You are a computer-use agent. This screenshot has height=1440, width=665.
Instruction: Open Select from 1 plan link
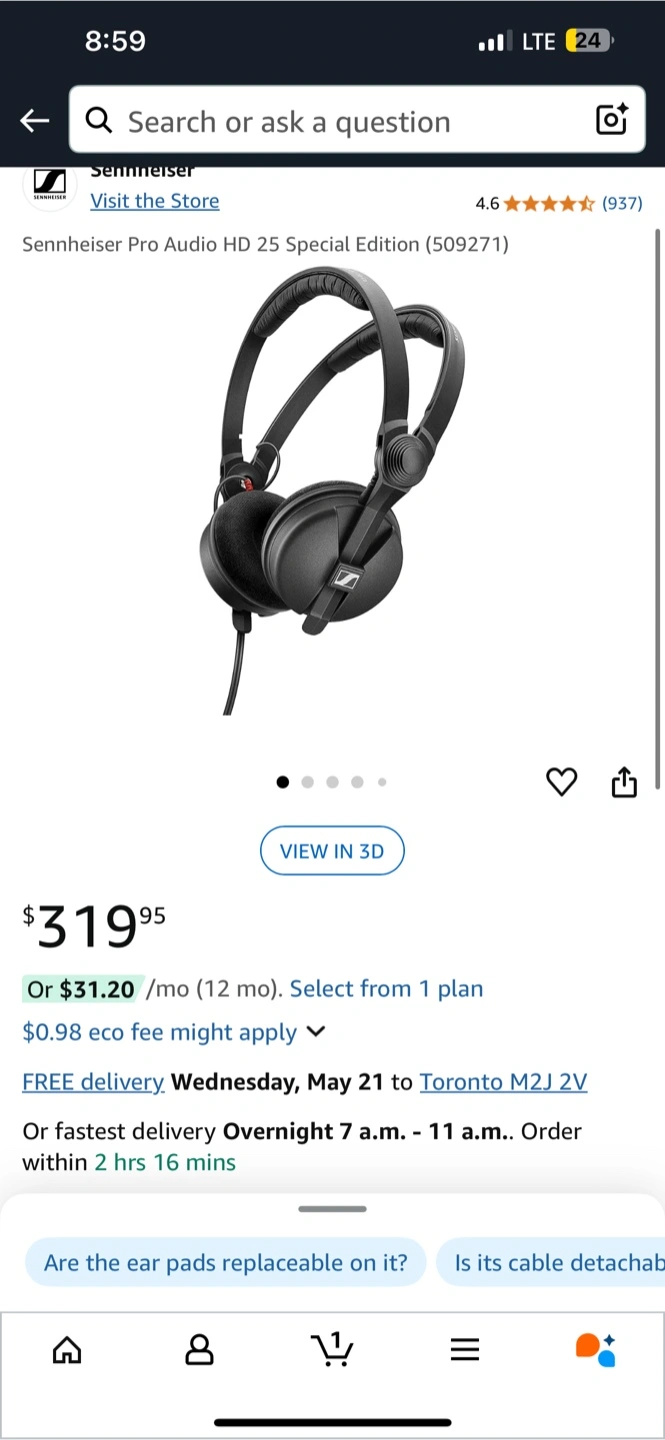click(x=386, y=989)
